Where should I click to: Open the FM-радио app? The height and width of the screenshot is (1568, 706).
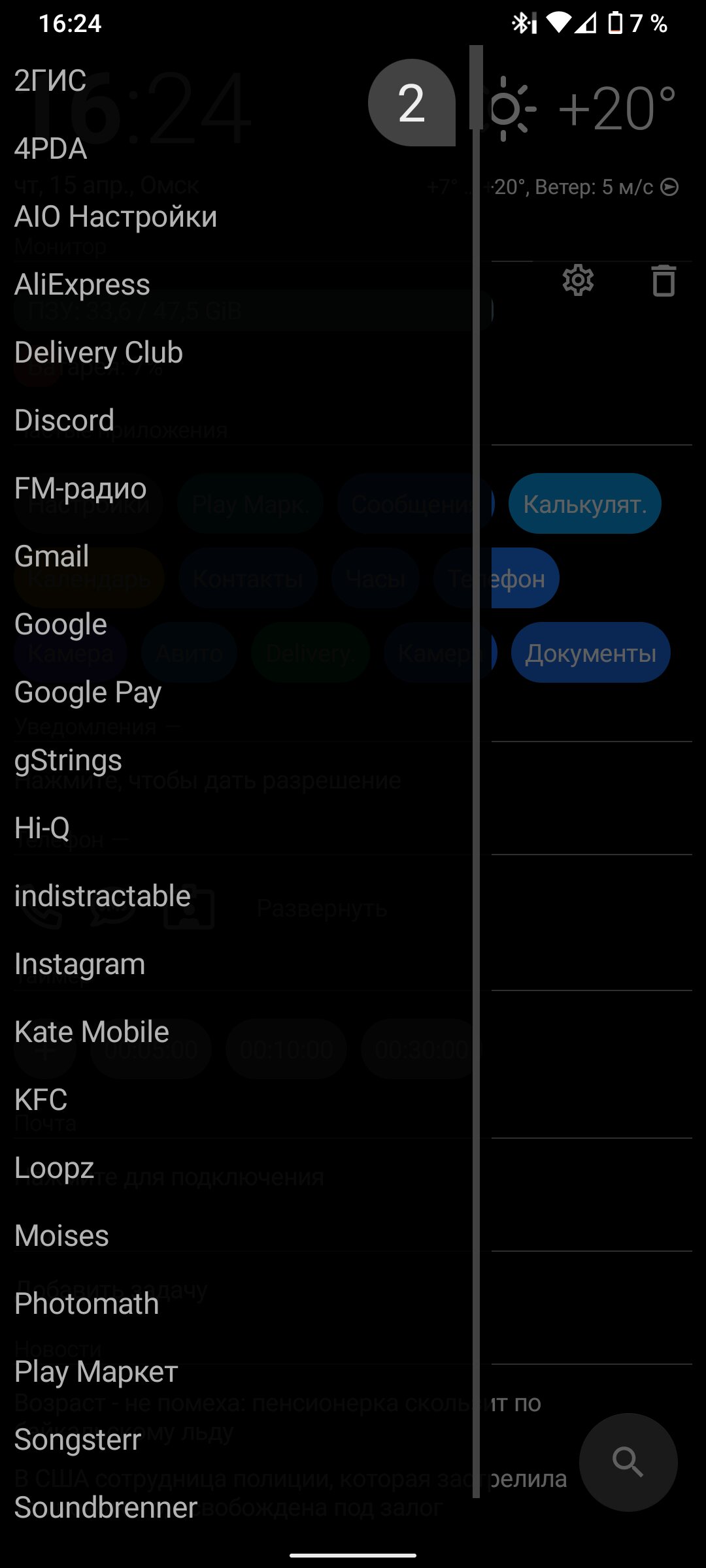(80, 489)
